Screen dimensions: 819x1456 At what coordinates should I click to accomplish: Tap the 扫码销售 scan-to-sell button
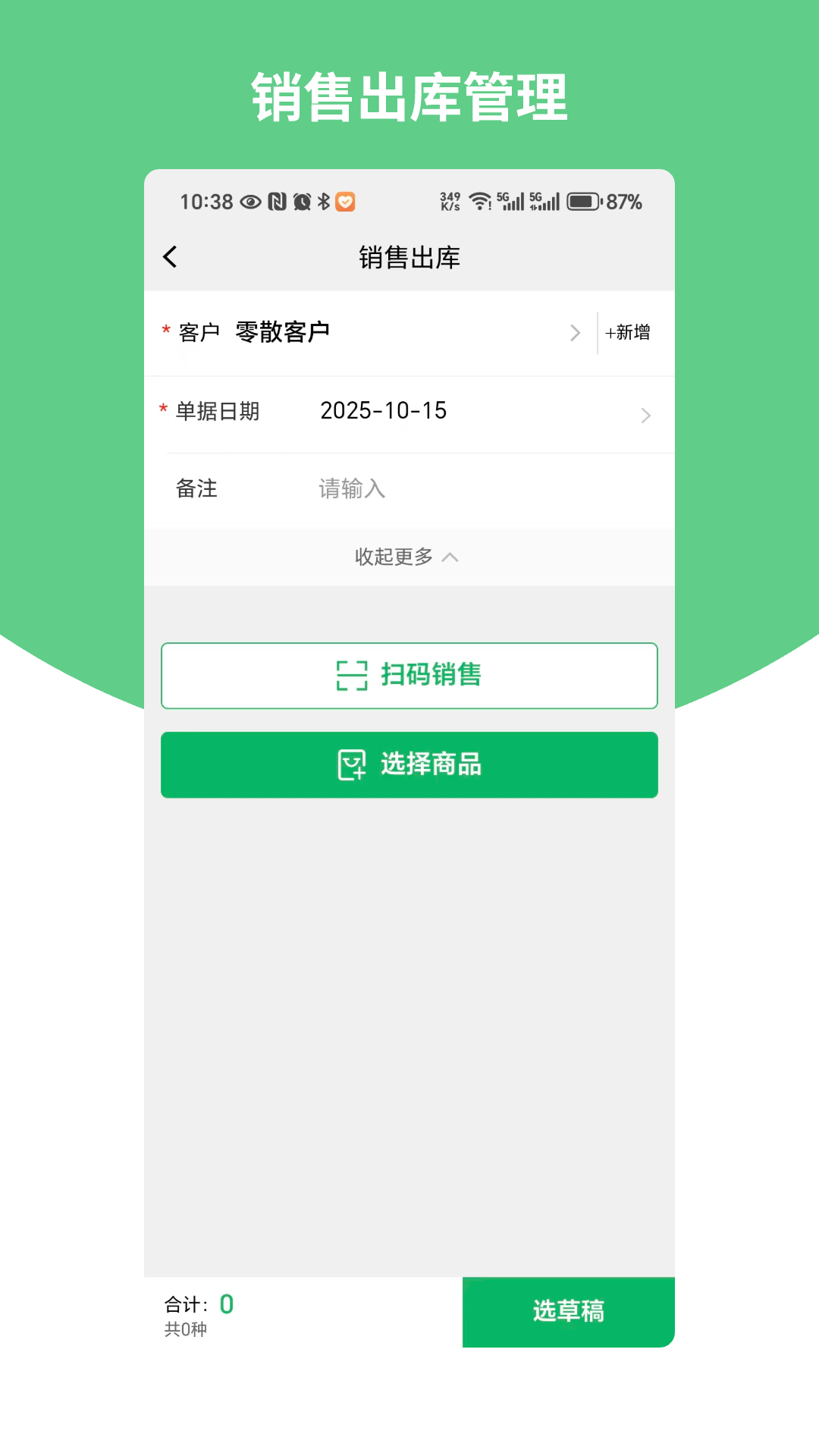tap(409, 675)
